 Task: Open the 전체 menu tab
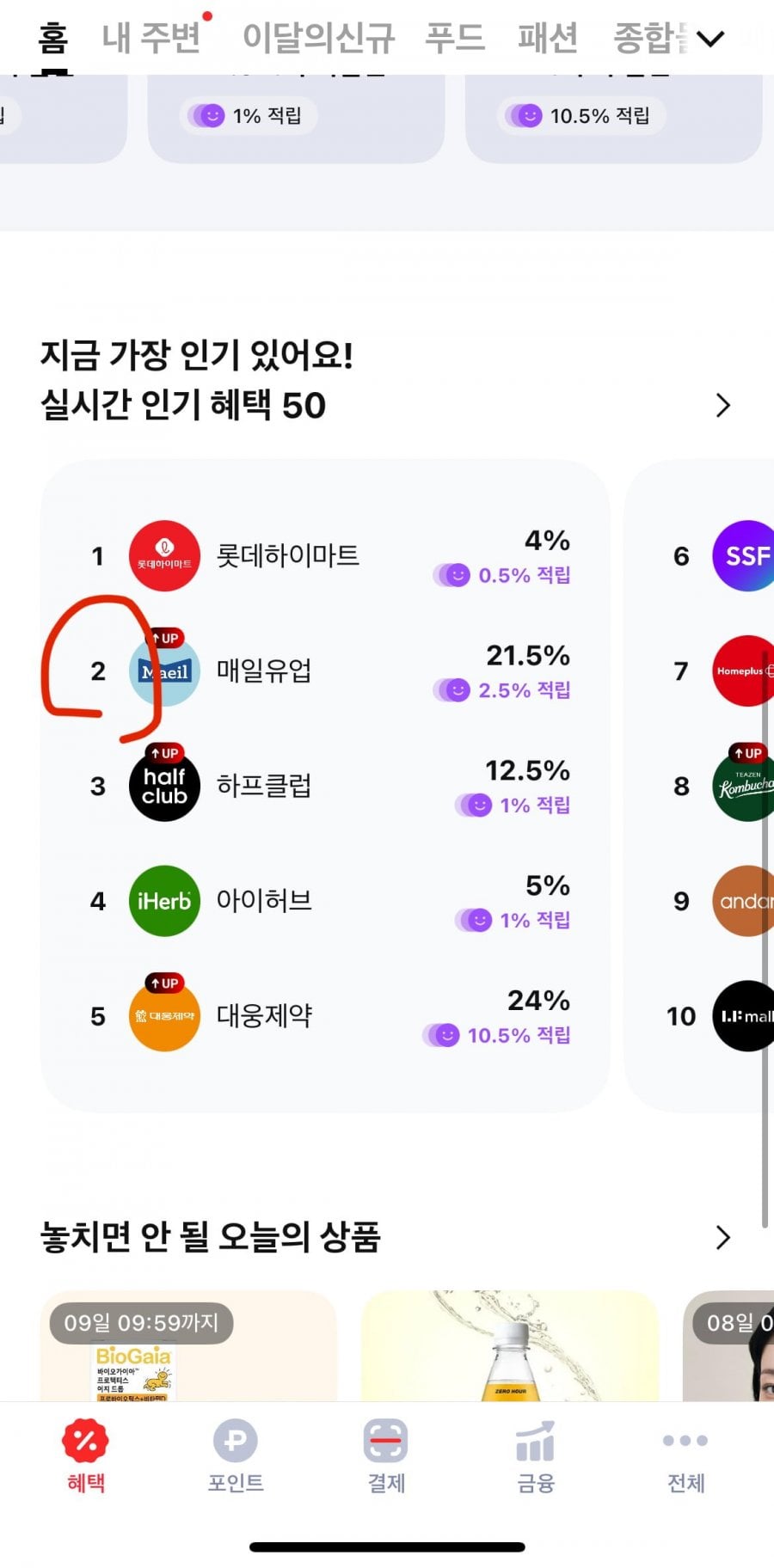[685, 1457]
